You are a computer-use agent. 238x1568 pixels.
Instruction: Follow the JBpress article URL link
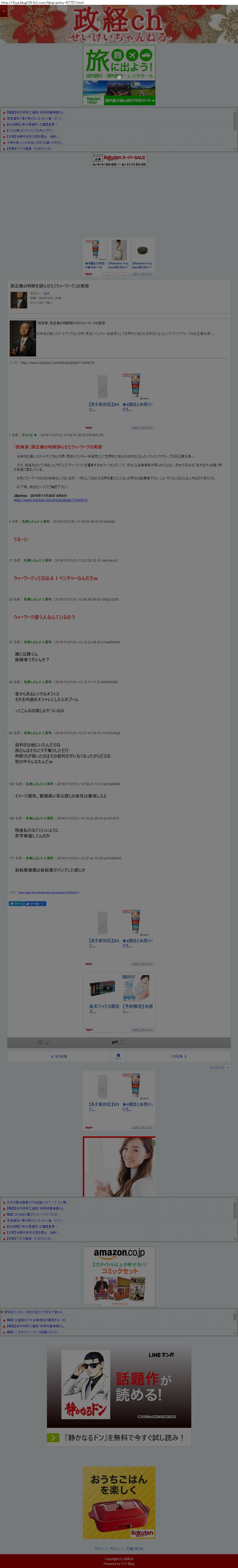click(x=51, y=500)
